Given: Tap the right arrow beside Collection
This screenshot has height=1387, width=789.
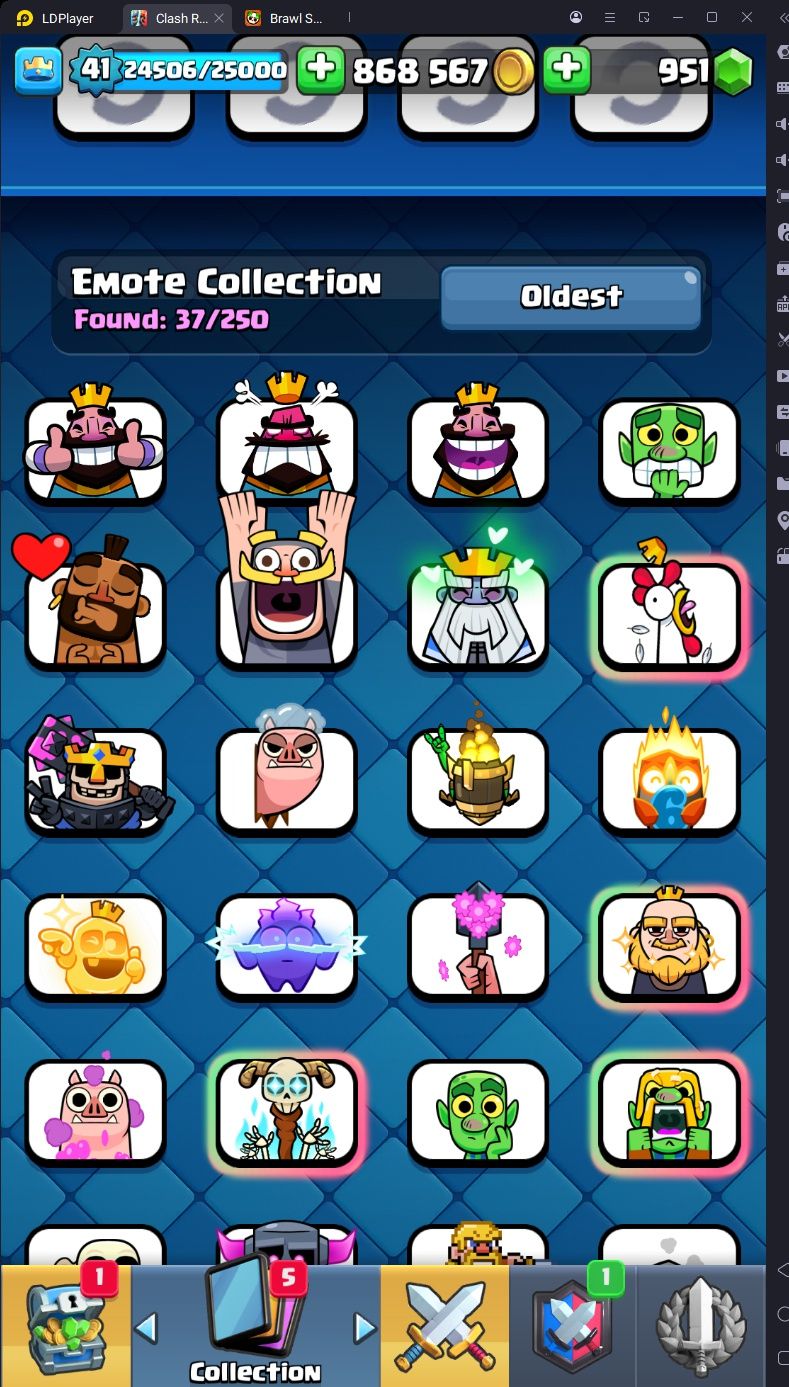Looking at the screenshot, I should pyautogui.click(x=364, y=1327).
